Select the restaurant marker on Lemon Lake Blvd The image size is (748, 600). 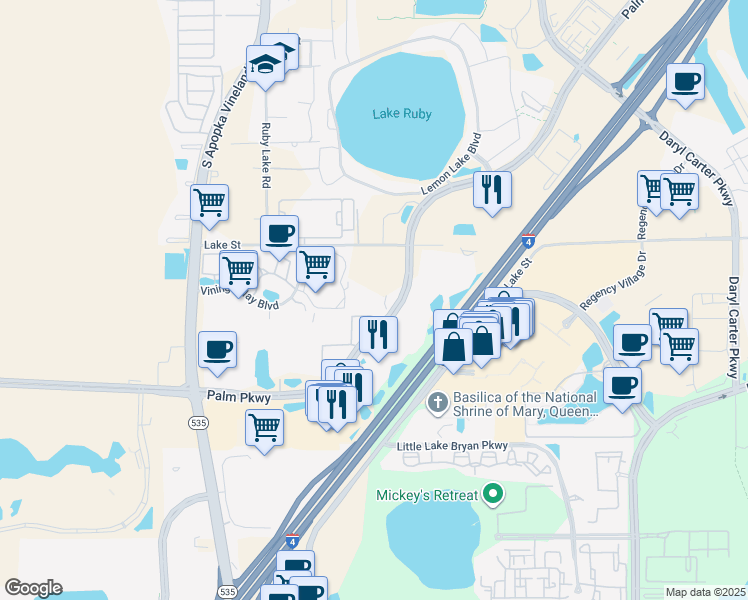coord(492,189)
